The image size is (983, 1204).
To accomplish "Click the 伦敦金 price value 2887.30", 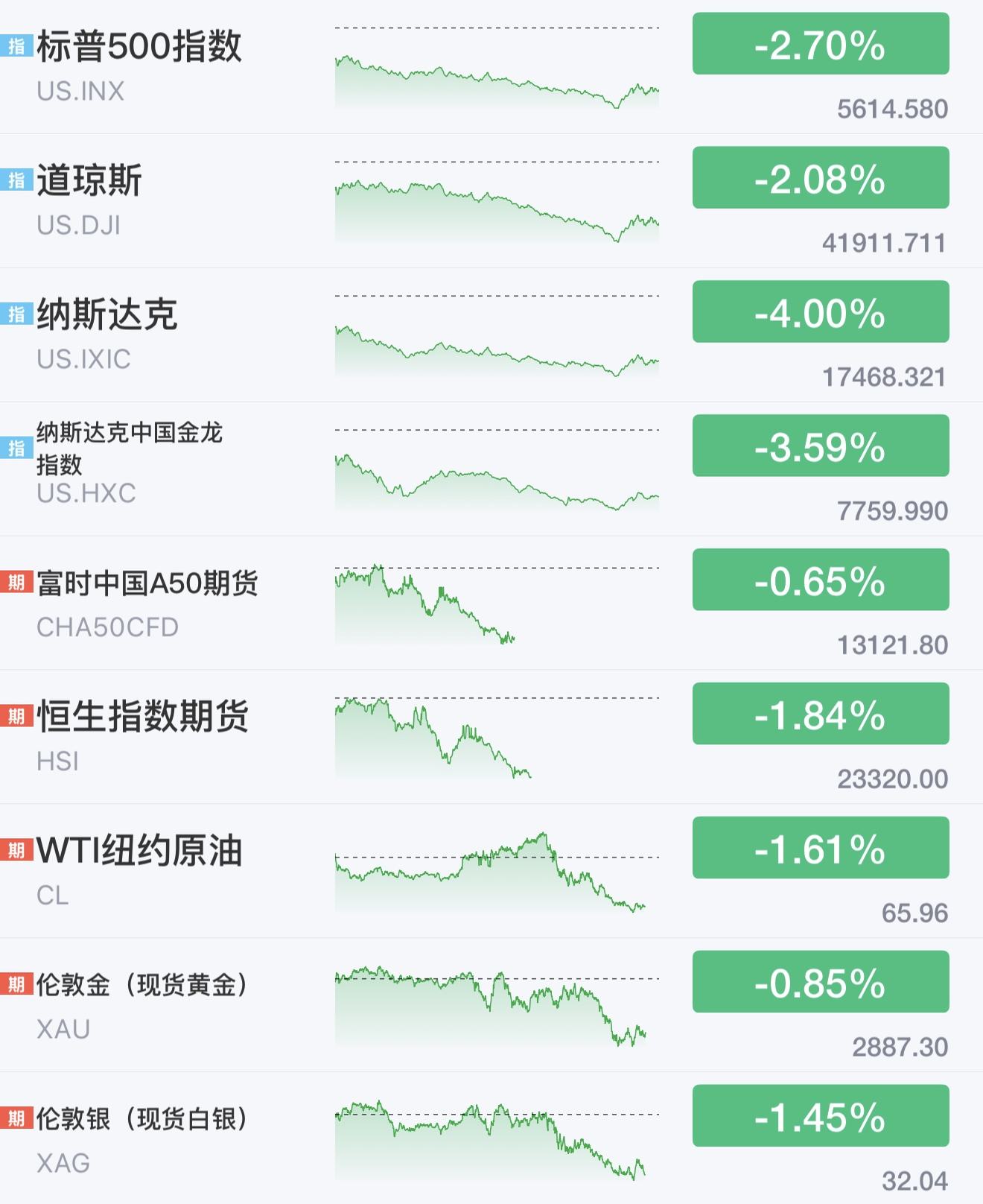I will tap(900, 1046).
